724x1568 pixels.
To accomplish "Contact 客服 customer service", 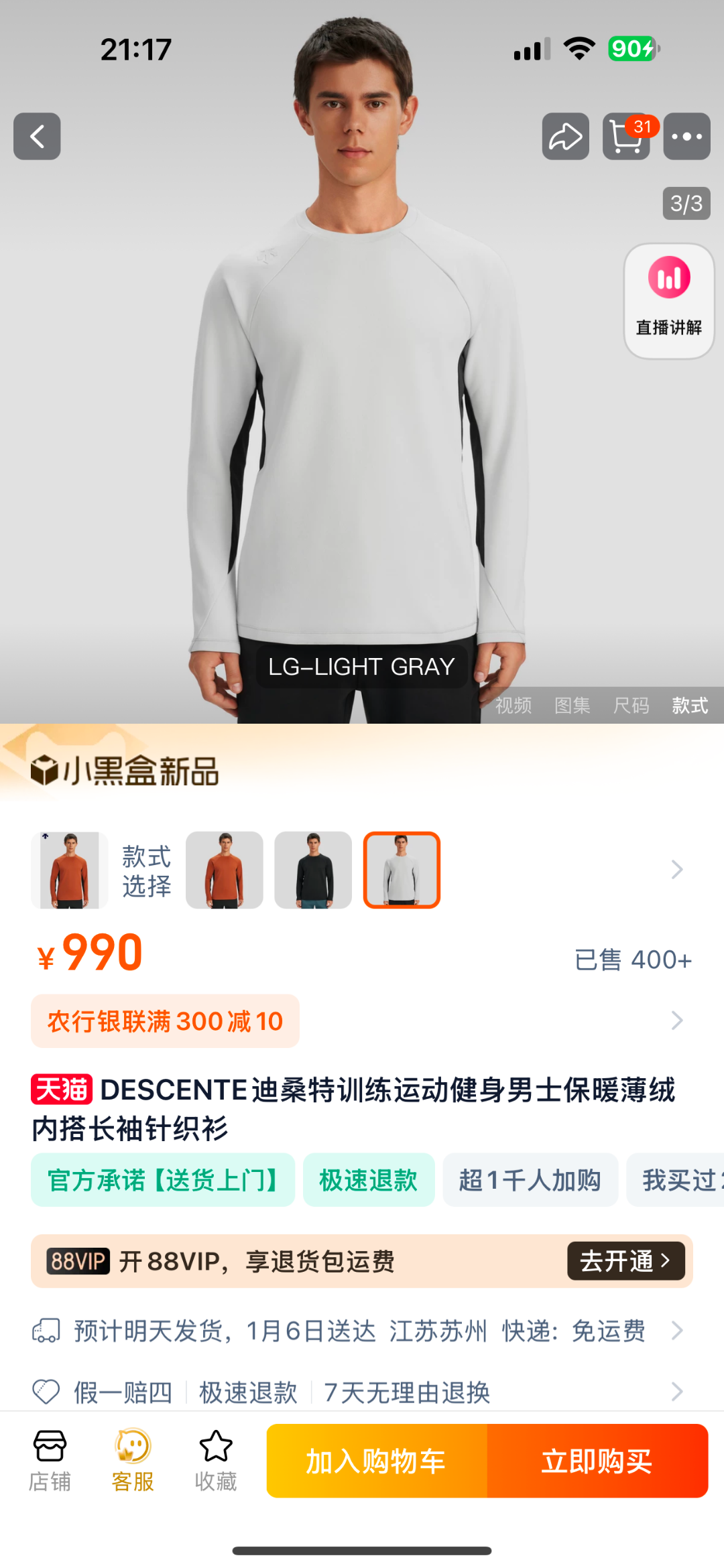I will [x=133, y=1461].
